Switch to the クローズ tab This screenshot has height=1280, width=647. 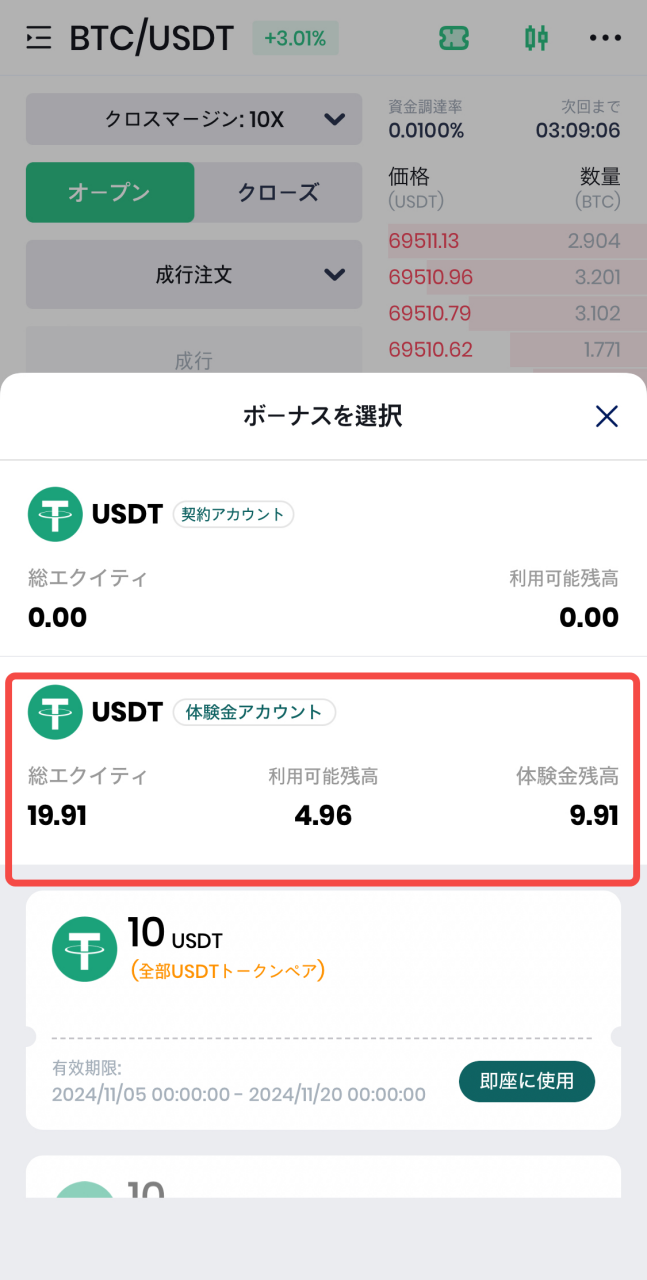pos(278,193)
